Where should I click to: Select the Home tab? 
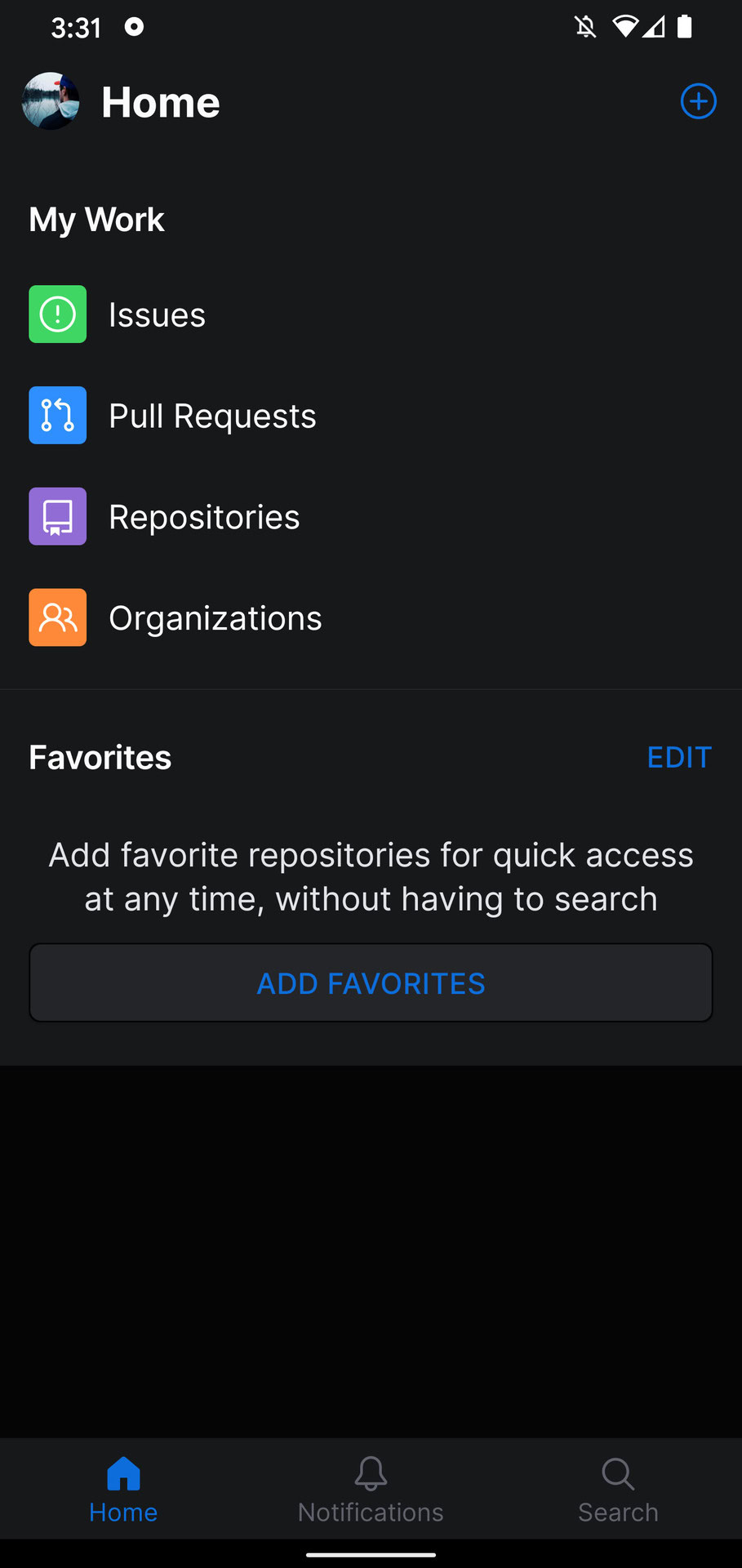pyautogui.click(x=123, y=1490)
